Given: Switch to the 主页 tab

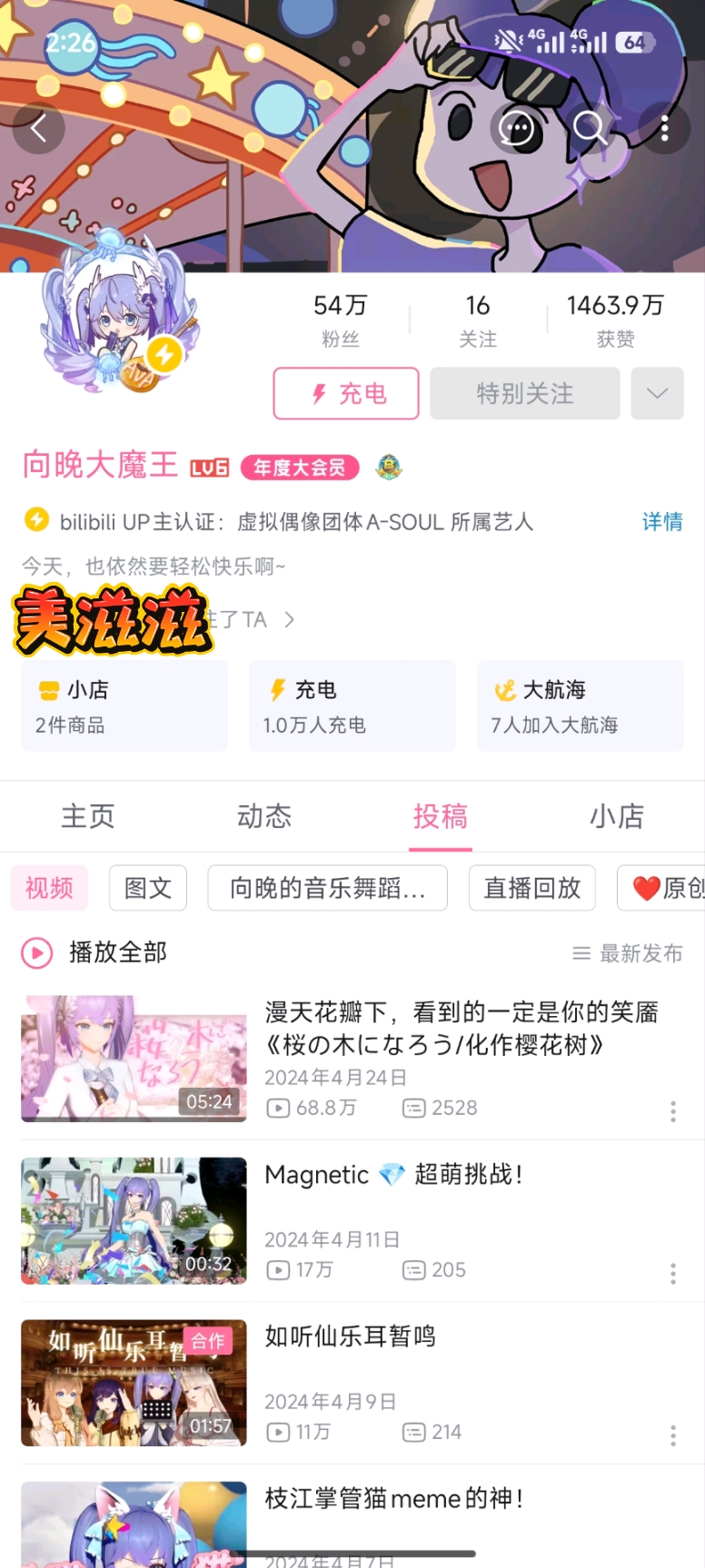Looking at the screenshot, I should [88, 816].
